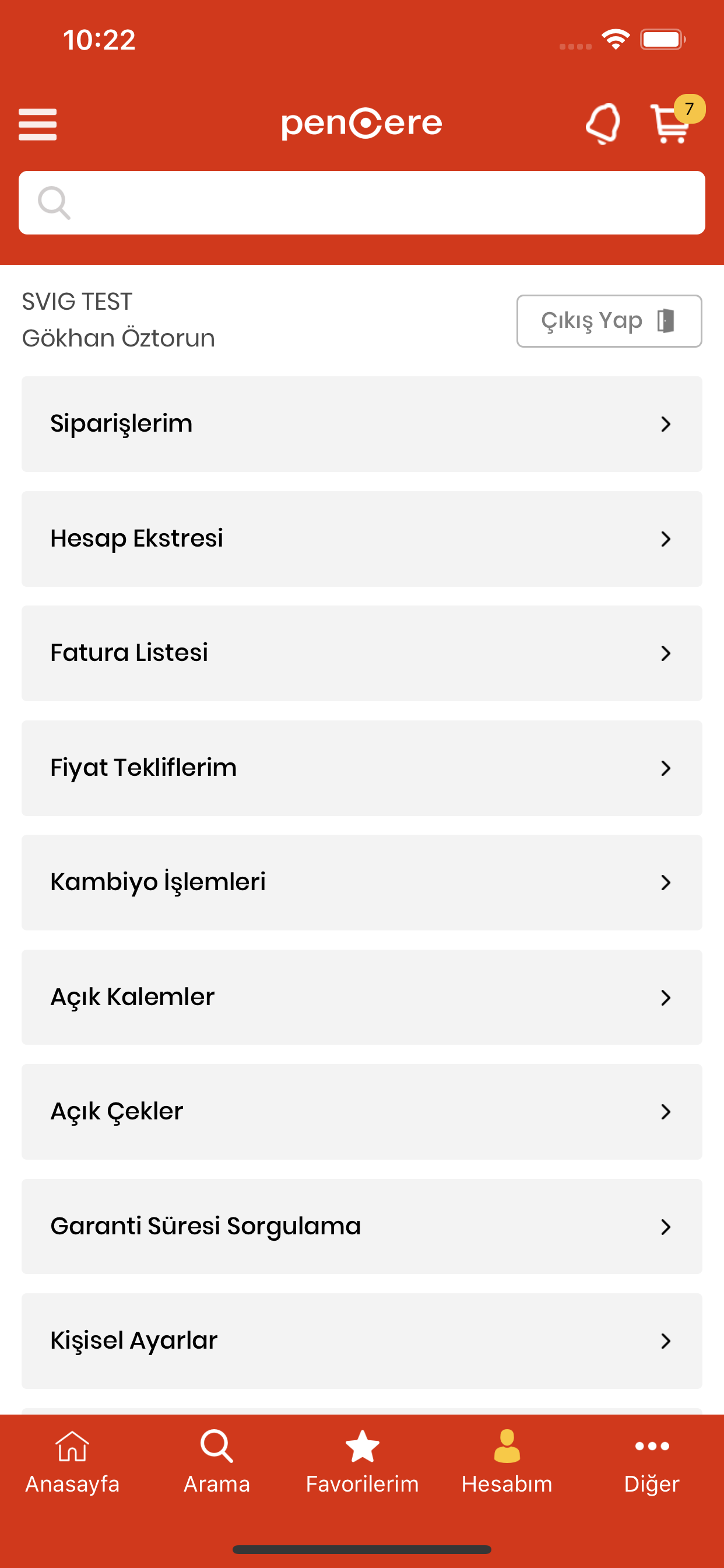Open Hesap Ekstresi
This screenshot has height=1568, width=724.
362,538
